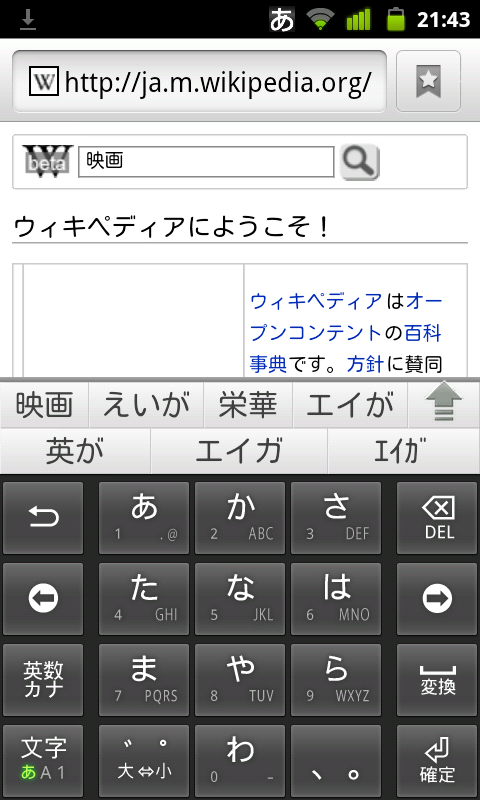This screenshot has height=800, width=480.
Task: Select the えいが hiragana candidate
Action: 146,405
